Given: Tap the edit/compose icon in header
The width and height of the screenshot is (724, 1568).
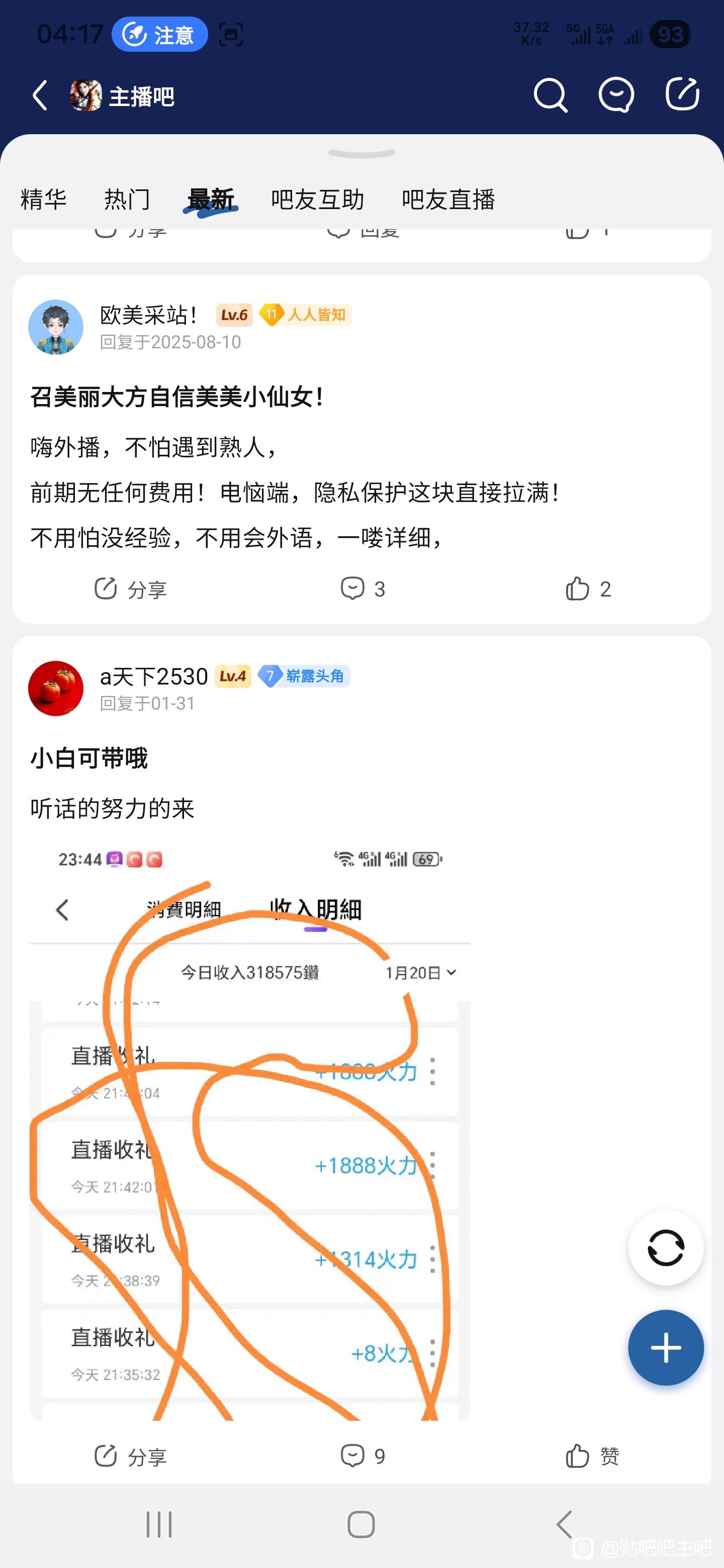Looking at the screenshot, I should 682,94.
